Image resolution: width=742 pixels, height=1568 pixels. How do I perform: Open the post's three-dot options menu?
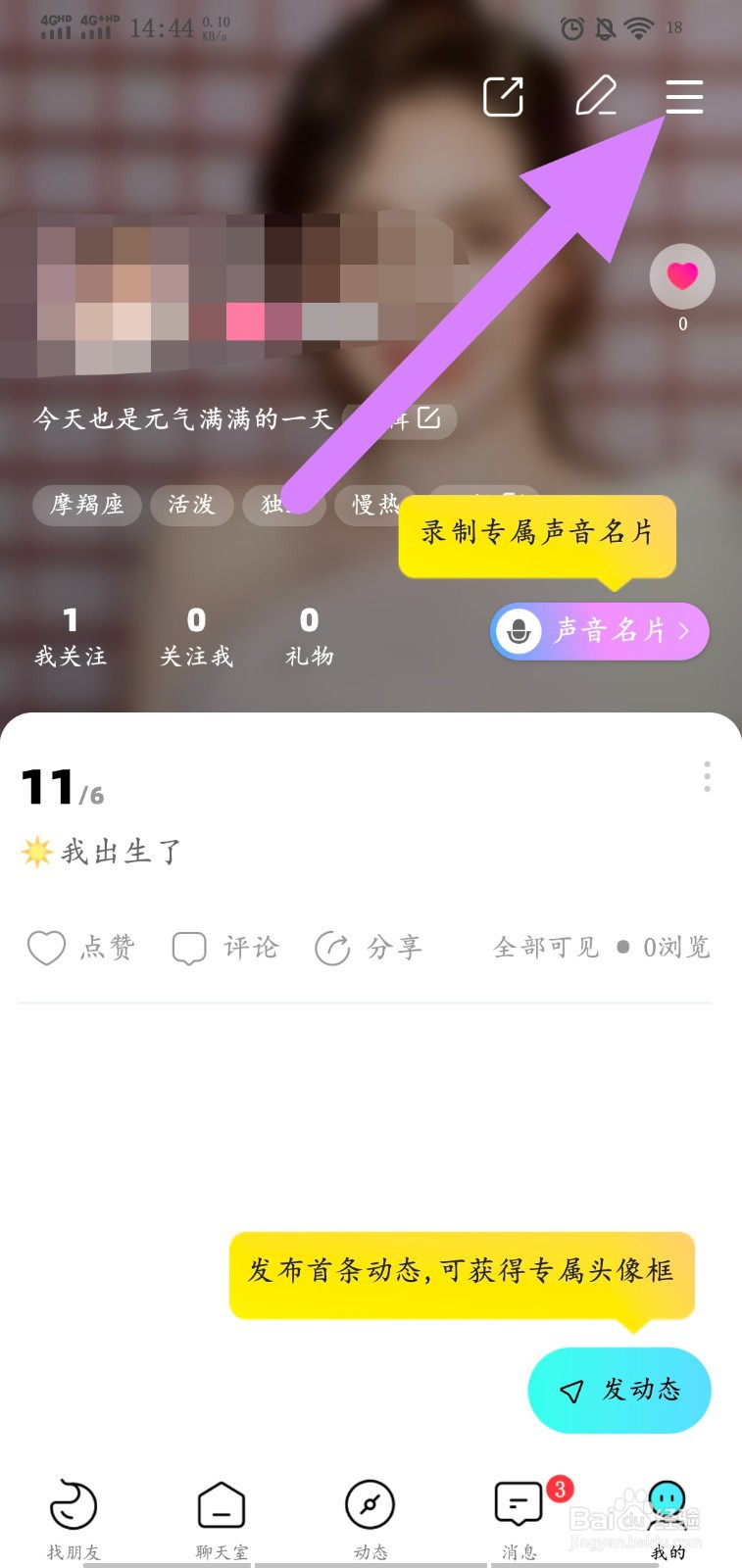[x=706, y=777]
